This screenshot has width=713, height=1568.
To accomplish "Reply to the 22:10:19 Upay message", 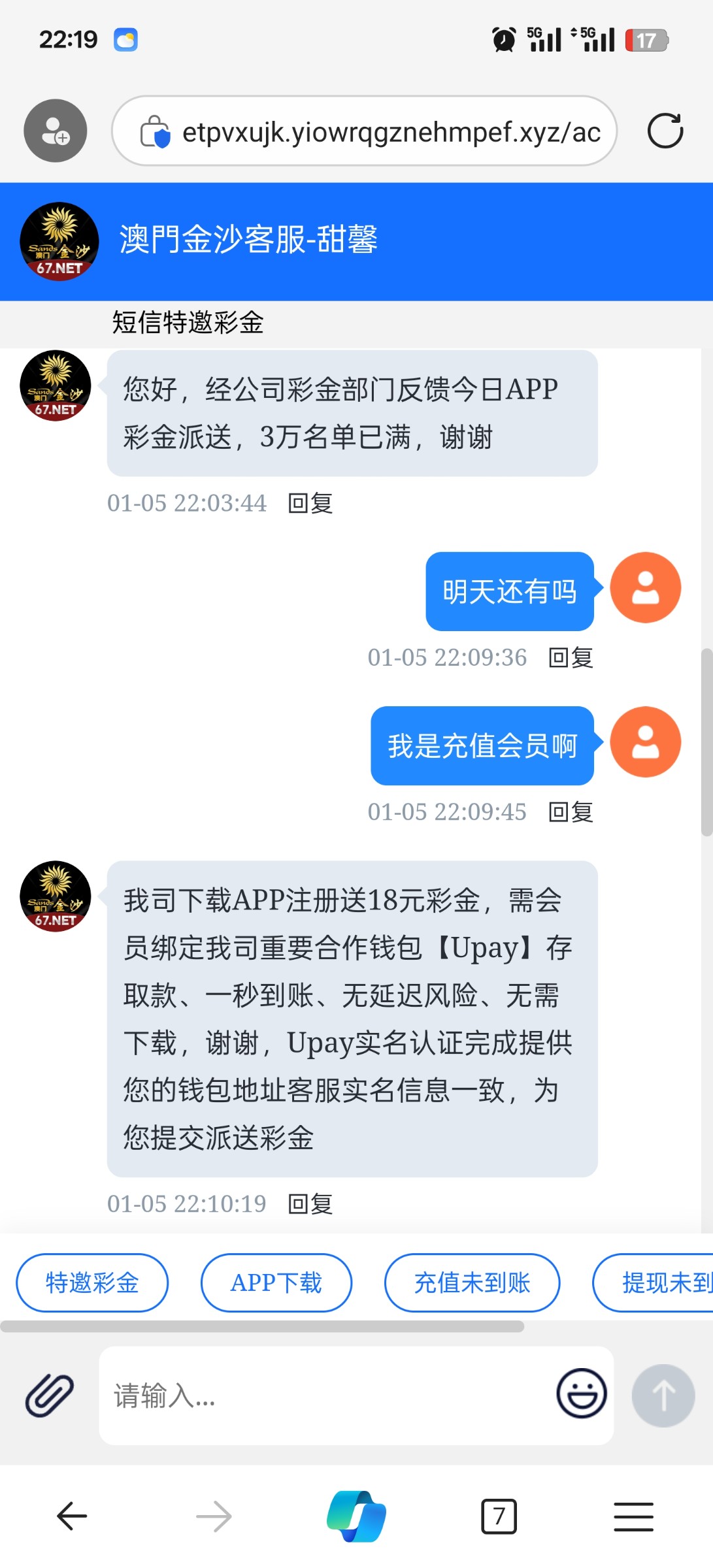I will (310, 1204).
